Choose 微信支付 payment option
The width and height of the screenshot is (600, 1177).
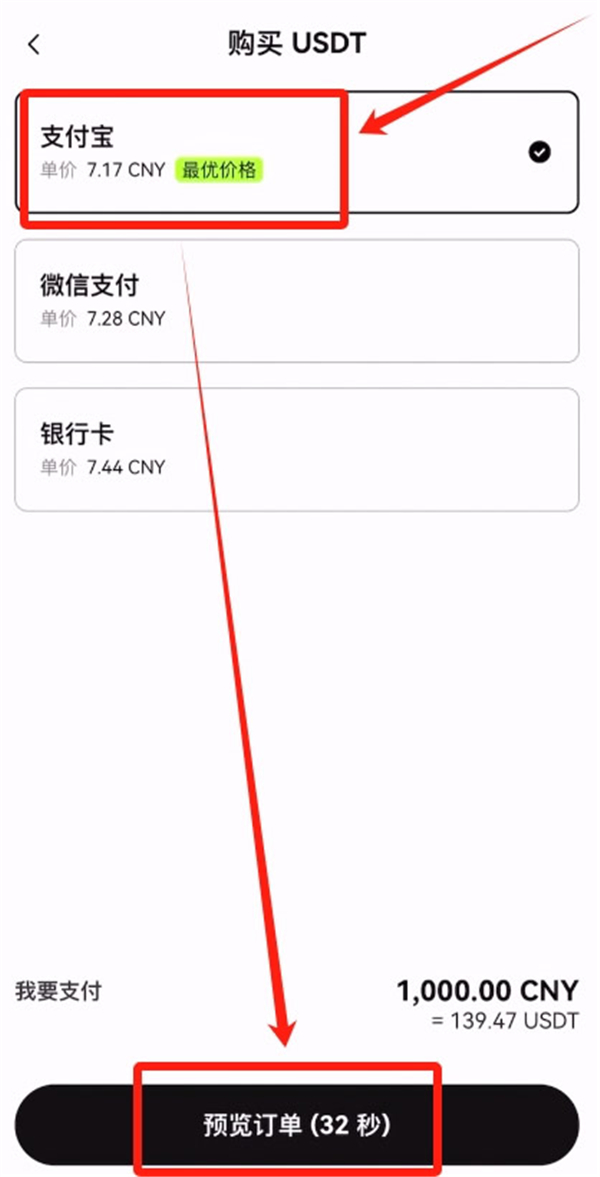[296, 300]
